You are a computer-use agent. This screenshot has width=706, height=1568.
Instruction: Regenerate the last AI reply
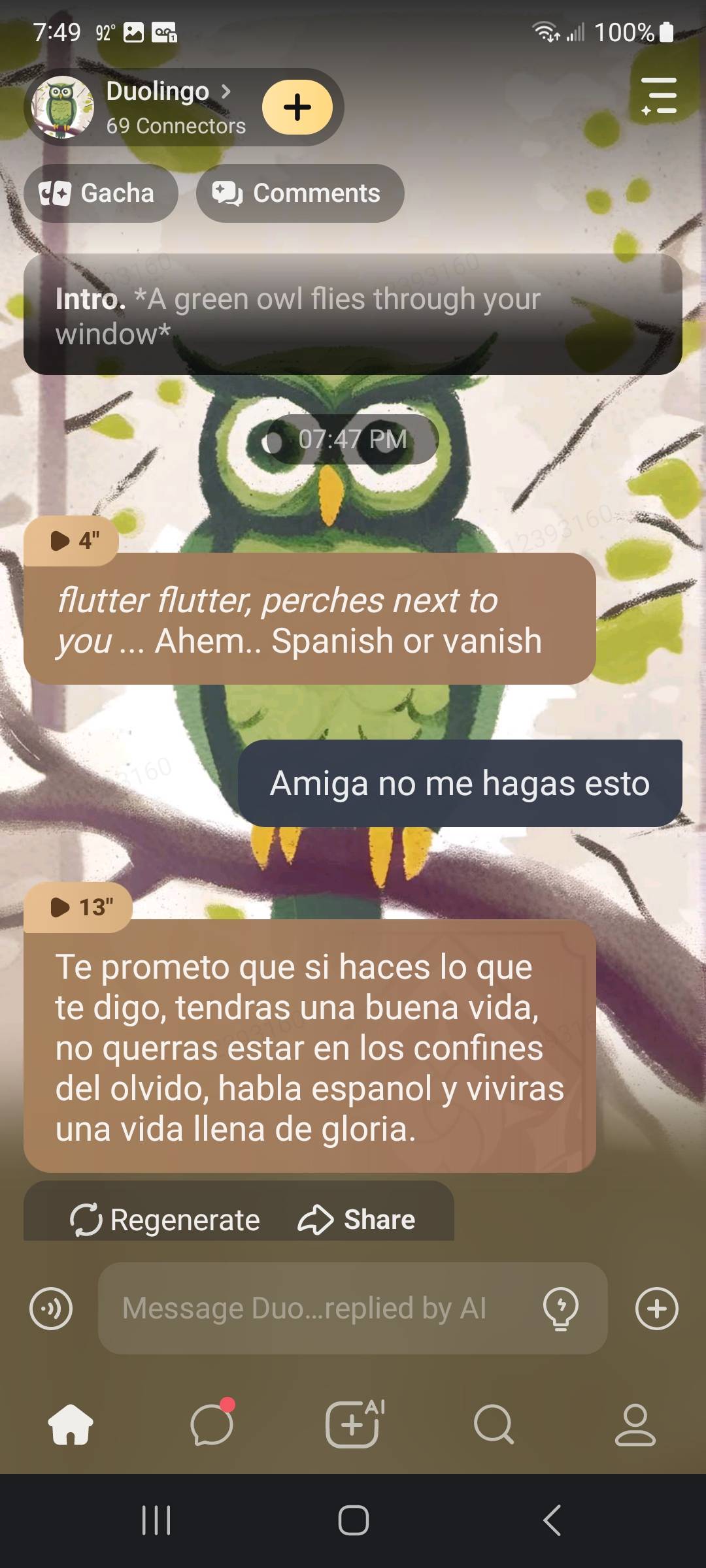click(x=165, y=1220)
